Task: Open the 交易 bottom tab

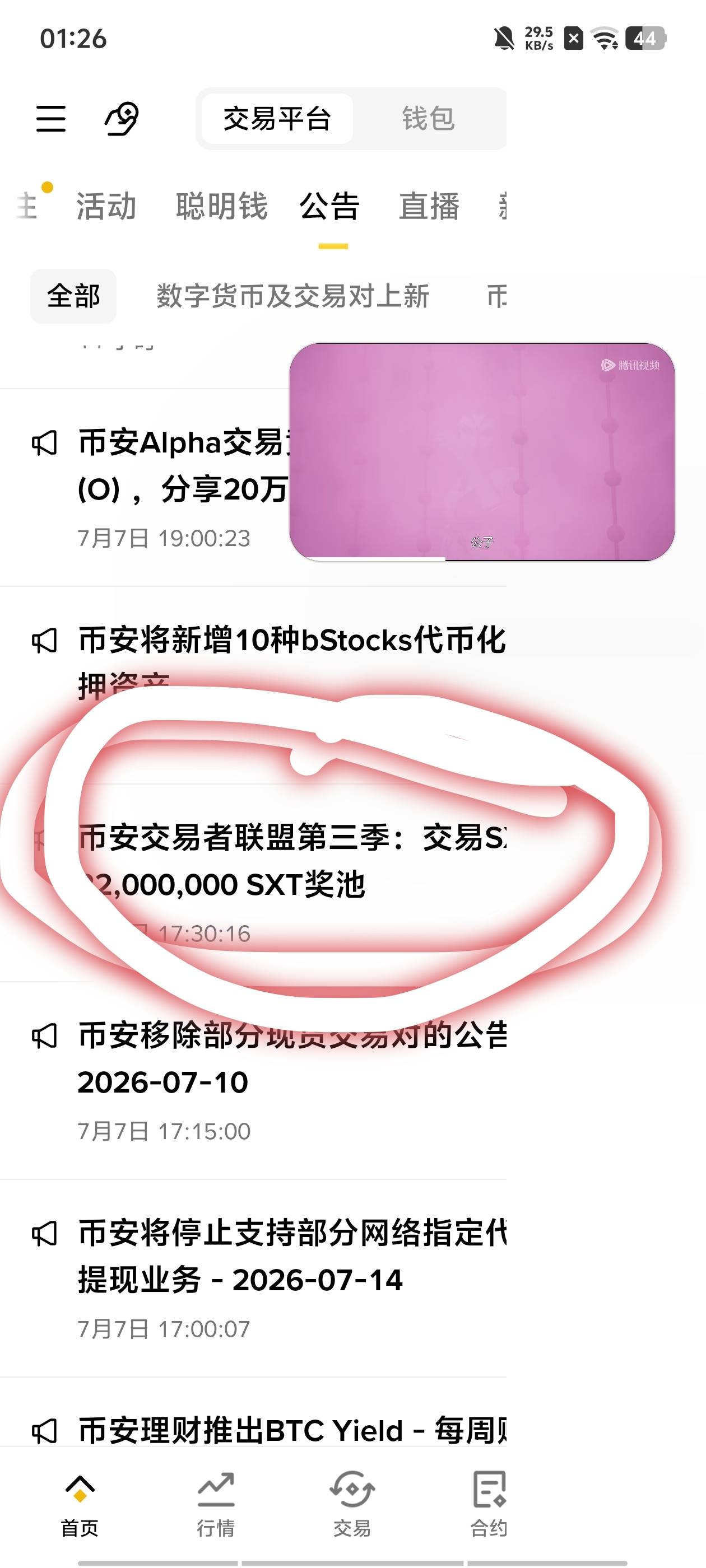Action: pos(352,1504)
